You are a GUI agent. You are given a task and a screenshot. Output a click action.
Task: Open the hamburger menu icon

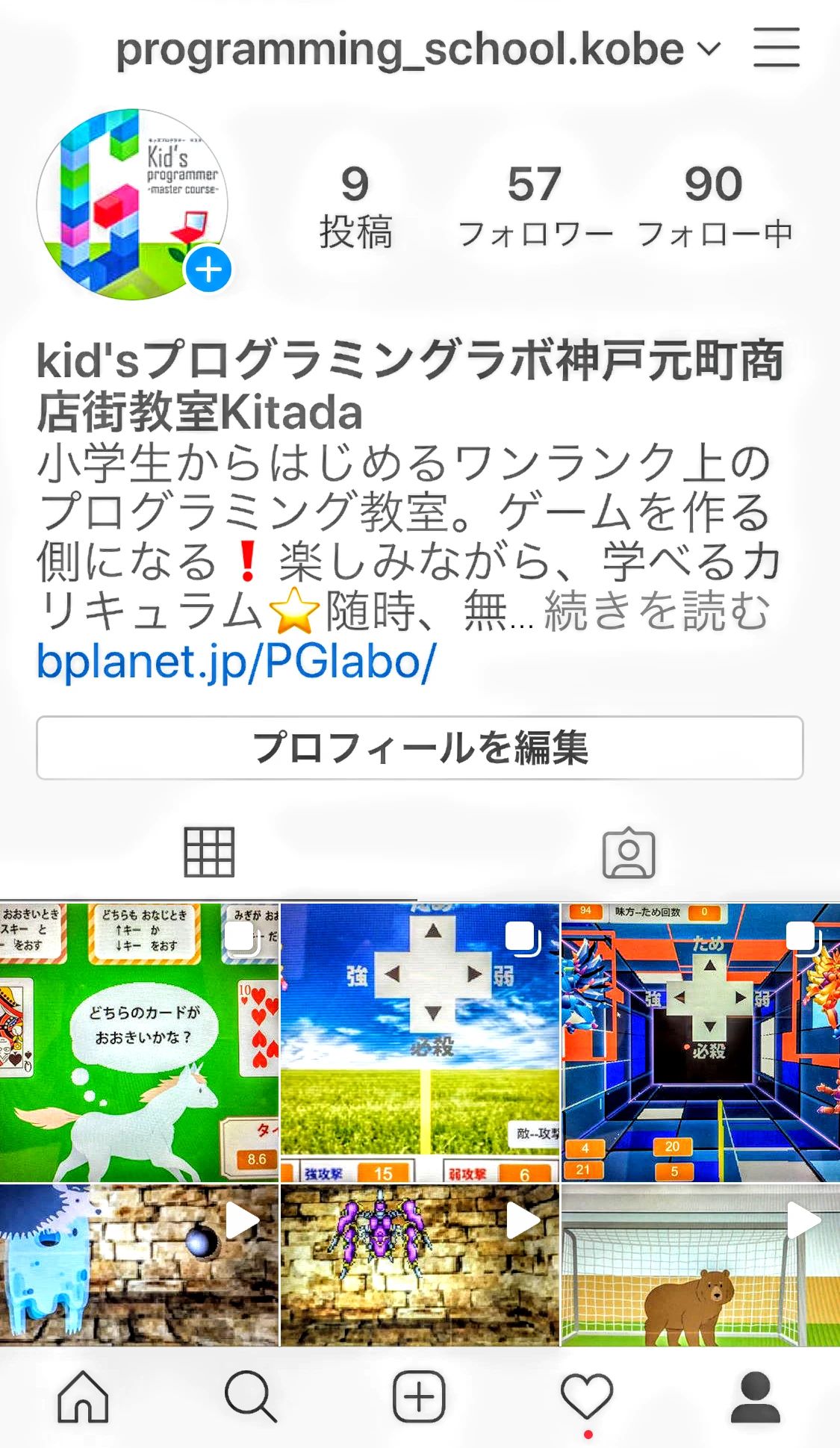tap(777, 46)
